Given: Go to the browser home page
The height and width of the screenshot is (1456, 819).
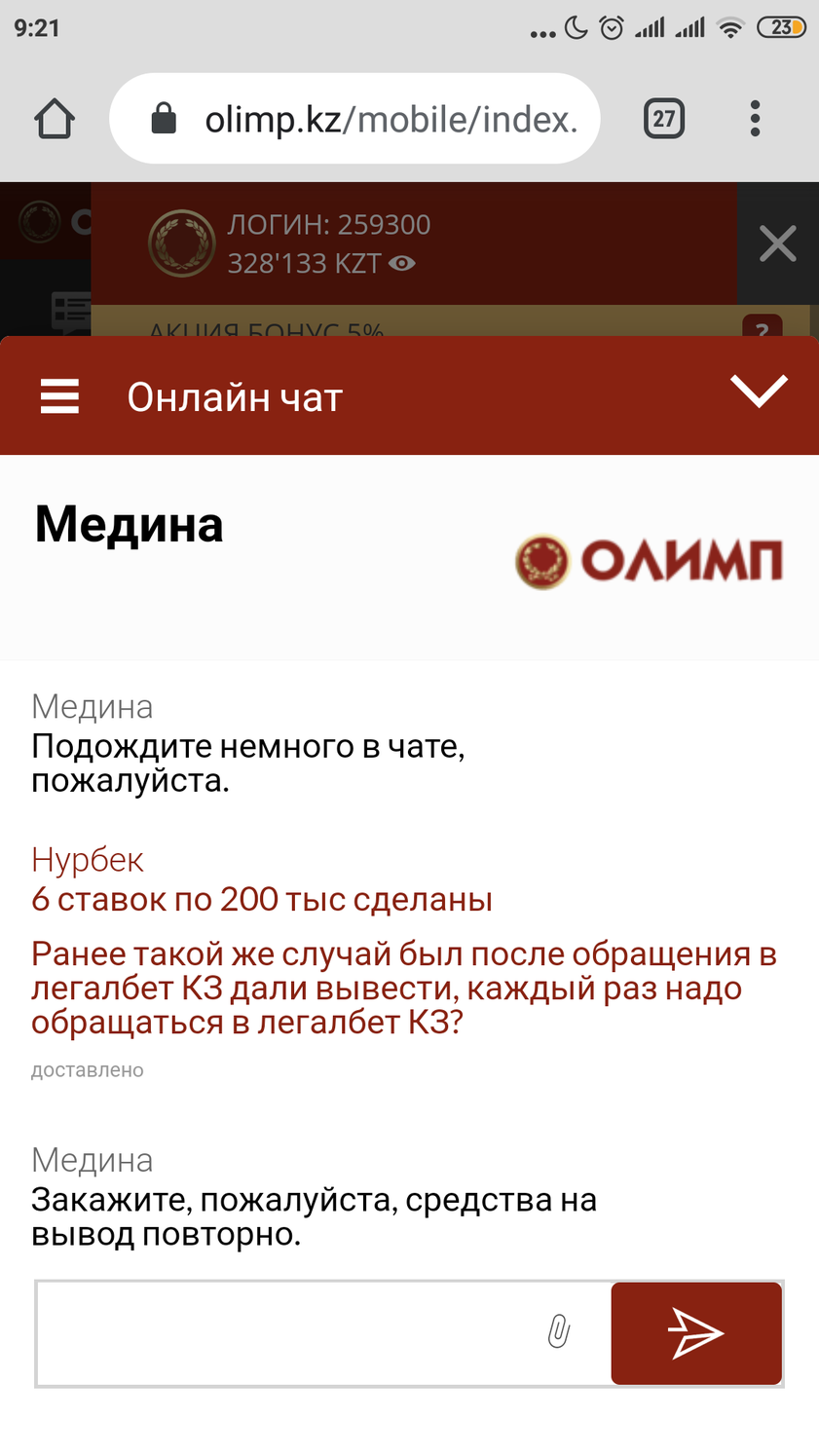Looking at the screenshot, I should pos(55,119).
